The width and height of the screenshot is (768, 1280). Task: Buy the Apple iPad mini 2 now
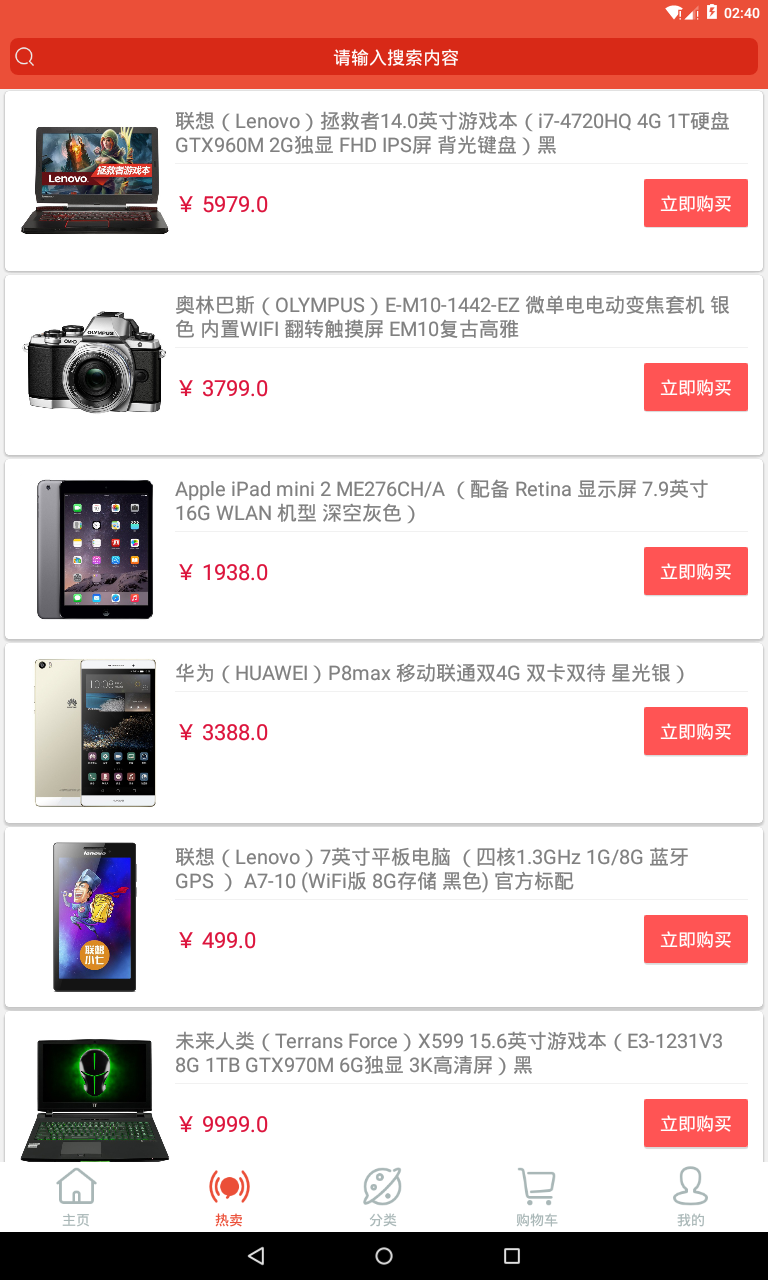(x=695, y=572)
